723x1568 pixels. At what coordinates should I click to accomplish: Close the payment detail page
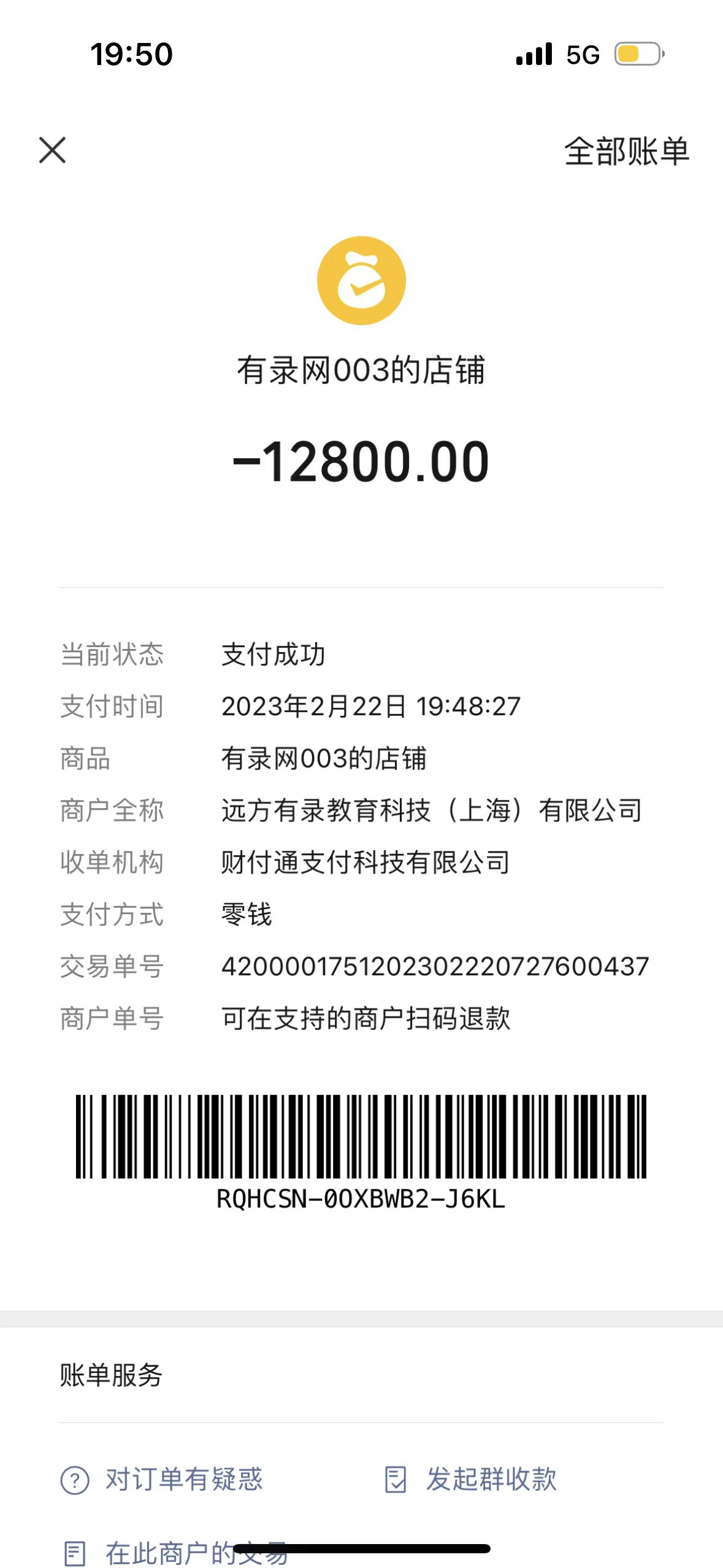[x=52, y=150]
